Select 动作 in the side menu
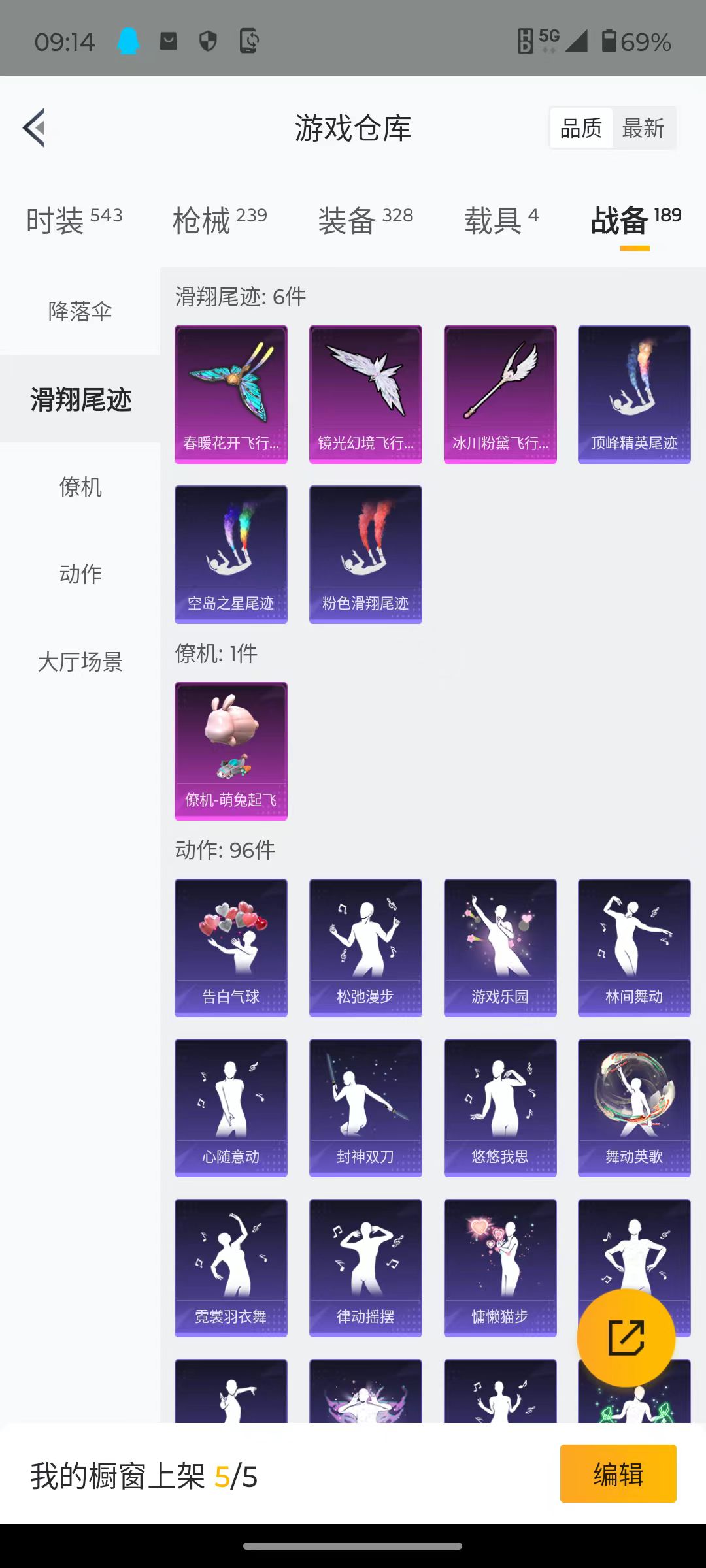This screenshot has width=706, height=1568. (80, 574)
